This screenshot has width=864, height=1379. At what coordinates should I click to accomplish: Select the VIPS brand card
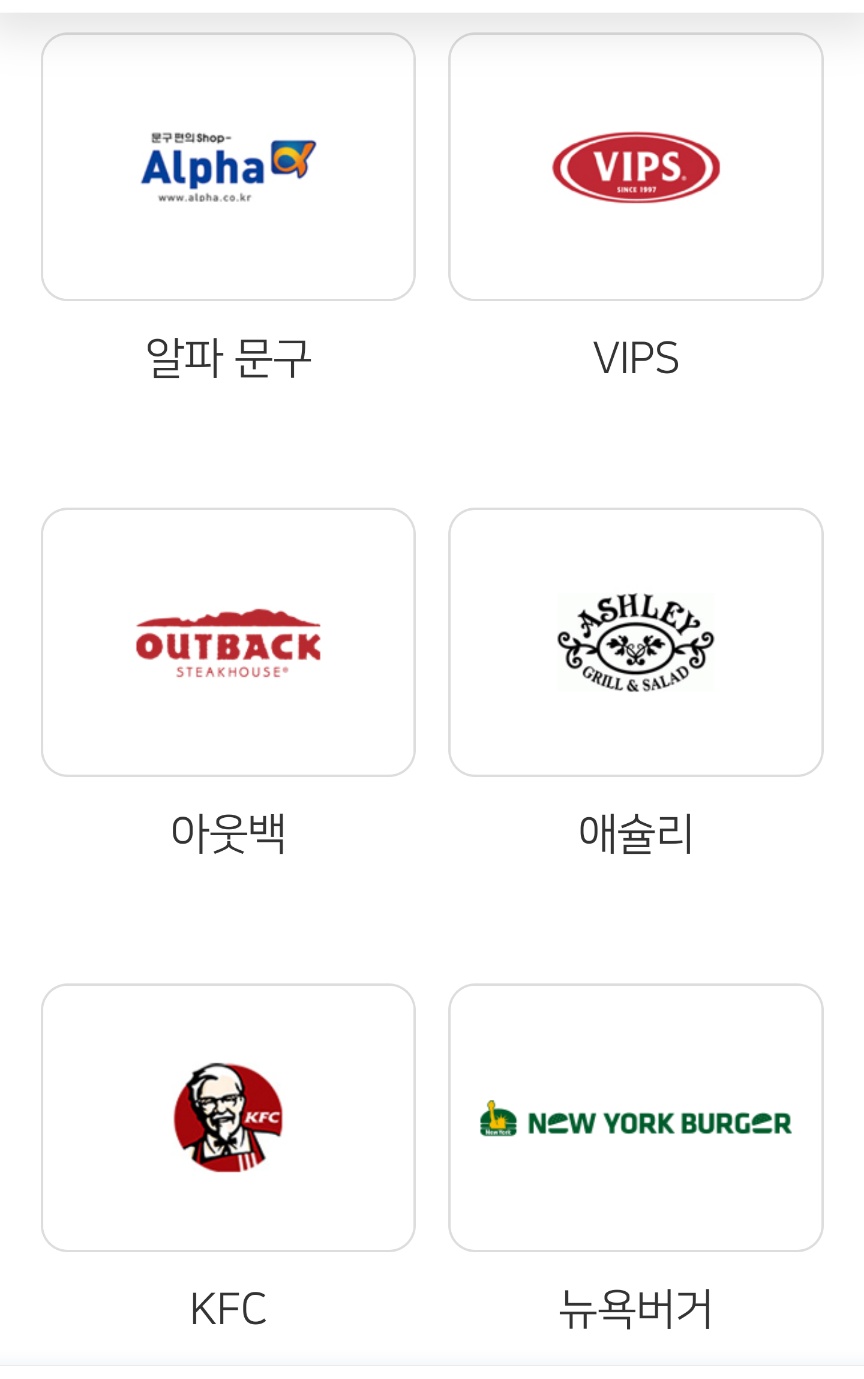636,167
